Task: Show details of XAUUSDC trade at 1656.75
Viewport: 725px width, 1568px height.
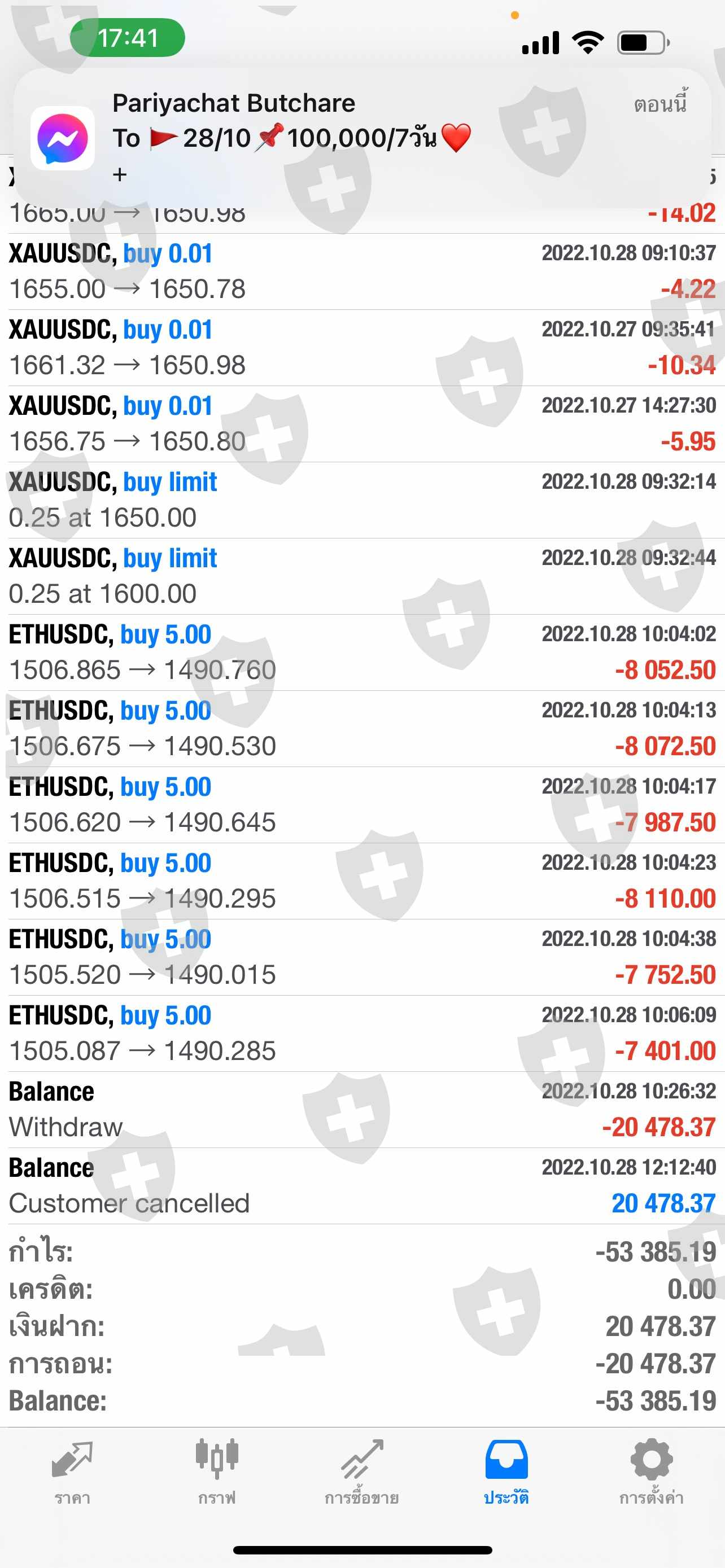Action: [362, 424]
